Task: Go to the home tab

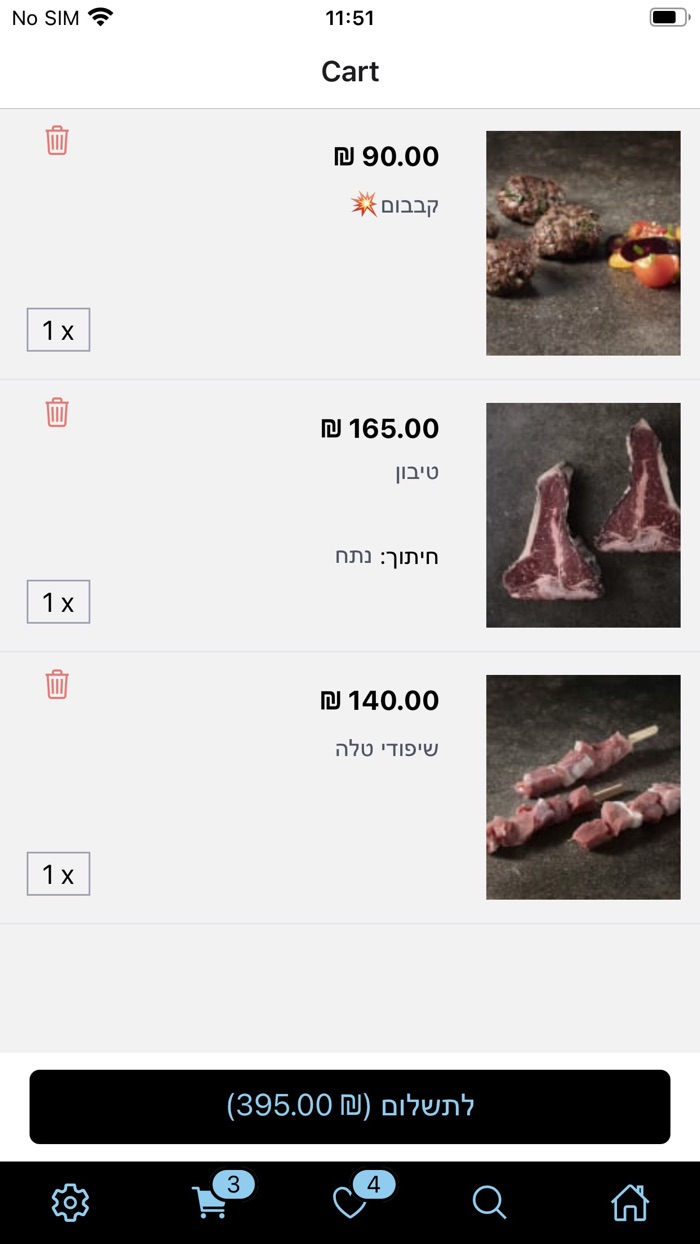Action: click(630, 1202)
